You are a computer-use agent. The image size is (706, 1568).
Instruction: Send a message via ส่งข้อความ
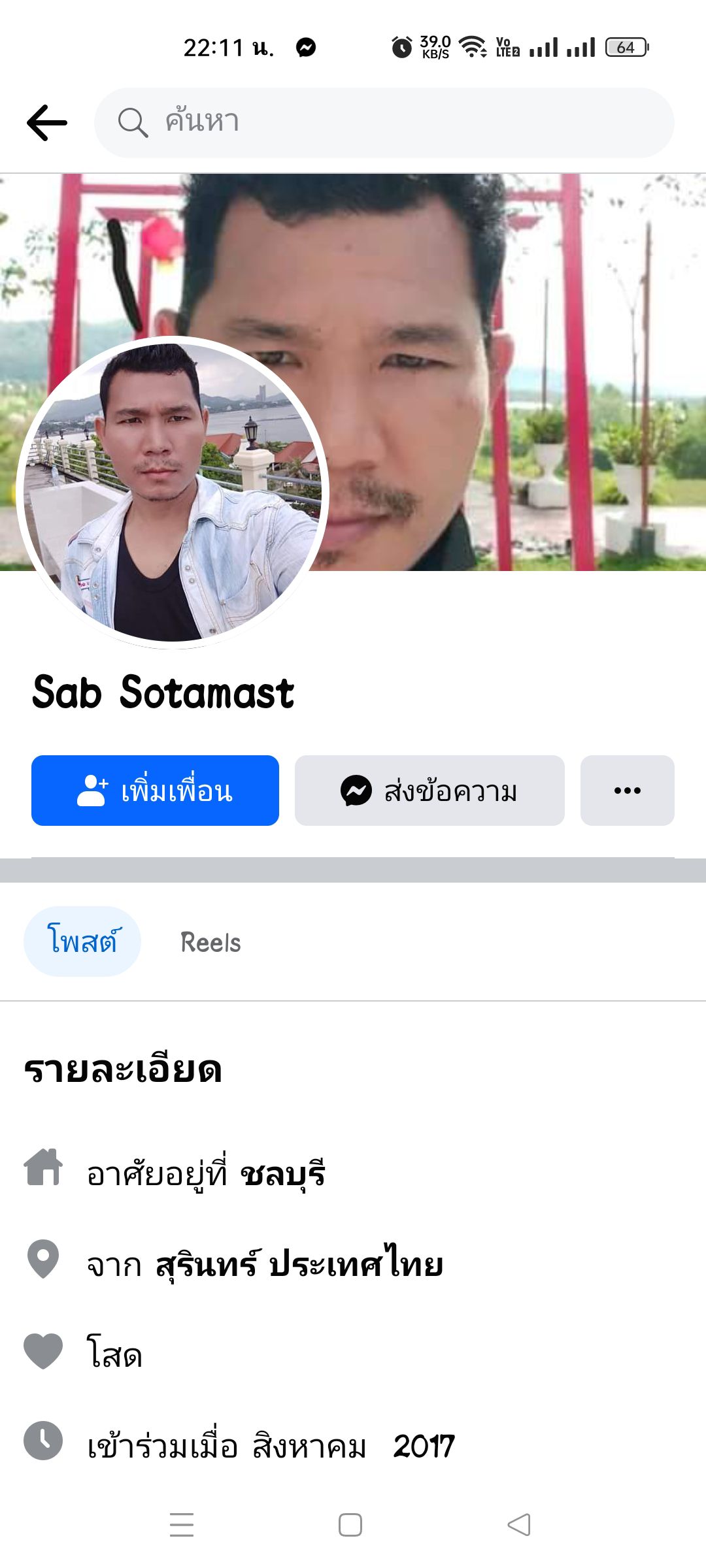(429, 791)
